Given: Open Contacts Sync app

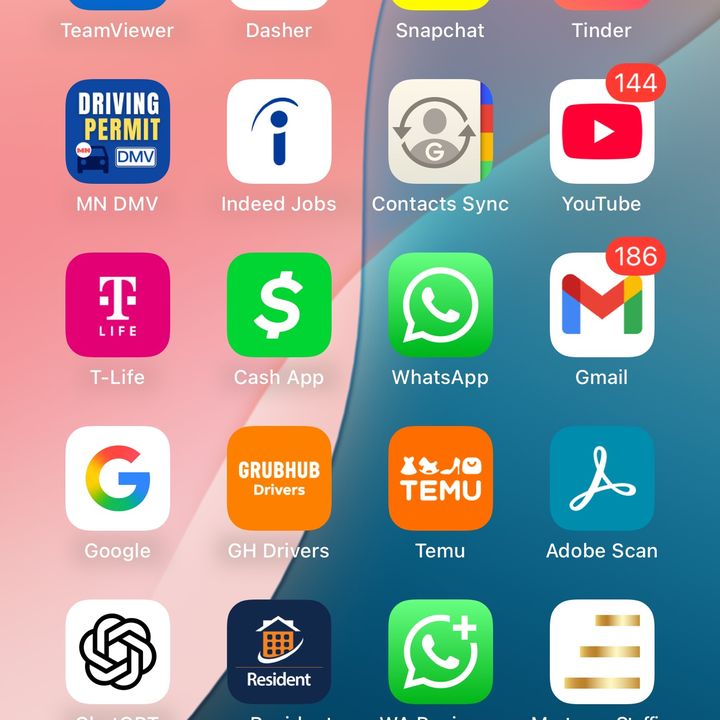Looking at the screenshot, I should pyautogui.click(x=440, y=132).
